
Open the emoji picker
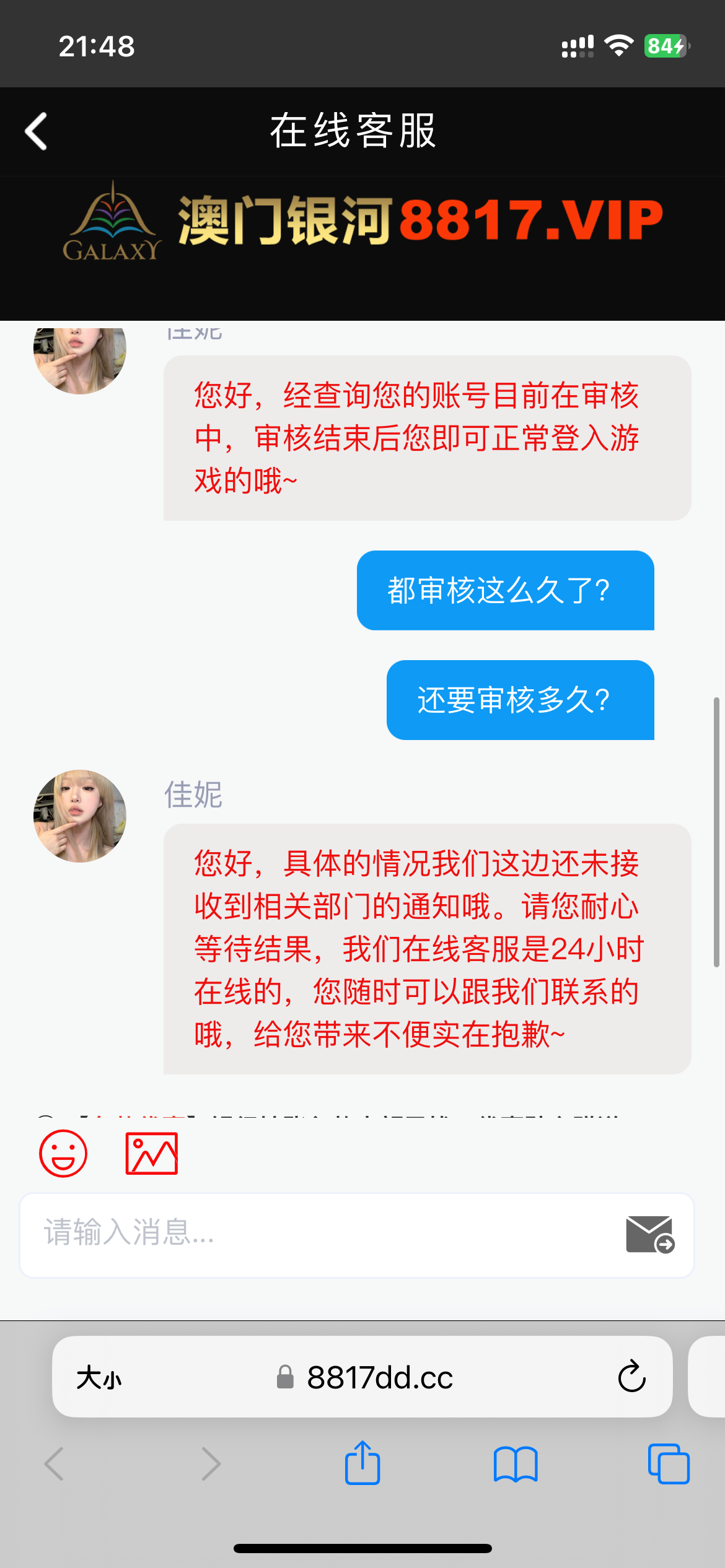click(63, 1153)
